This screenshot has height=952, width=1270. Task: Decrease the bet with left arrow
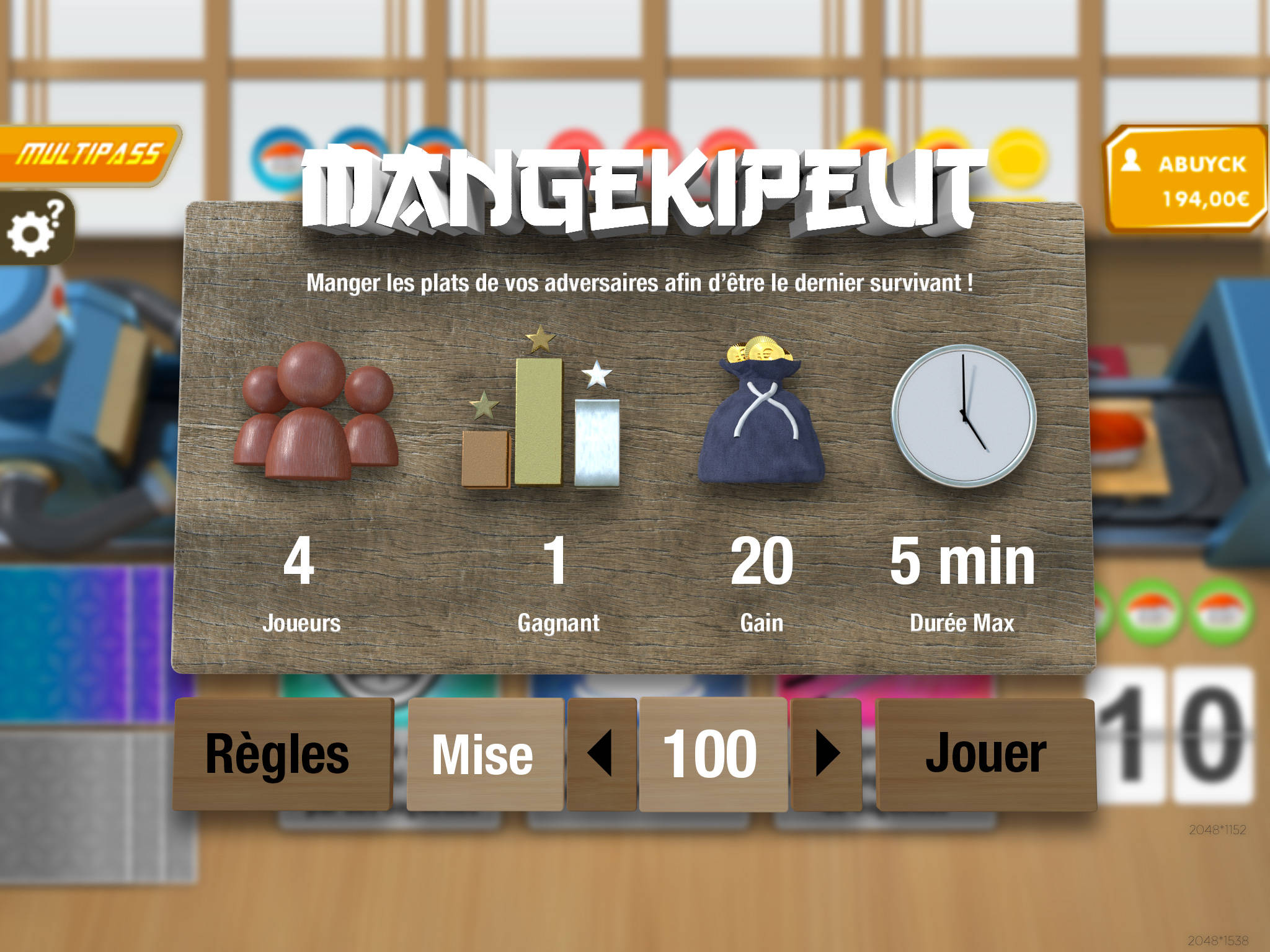click(x=602, y=754)
